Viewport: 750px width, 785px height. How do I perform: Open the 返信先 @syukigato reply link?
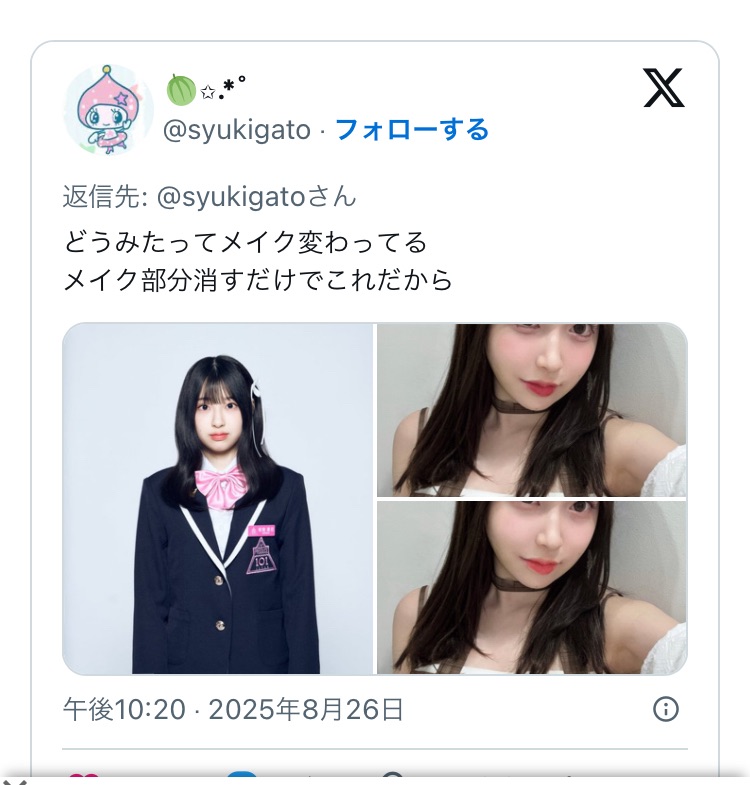(256, 197)
